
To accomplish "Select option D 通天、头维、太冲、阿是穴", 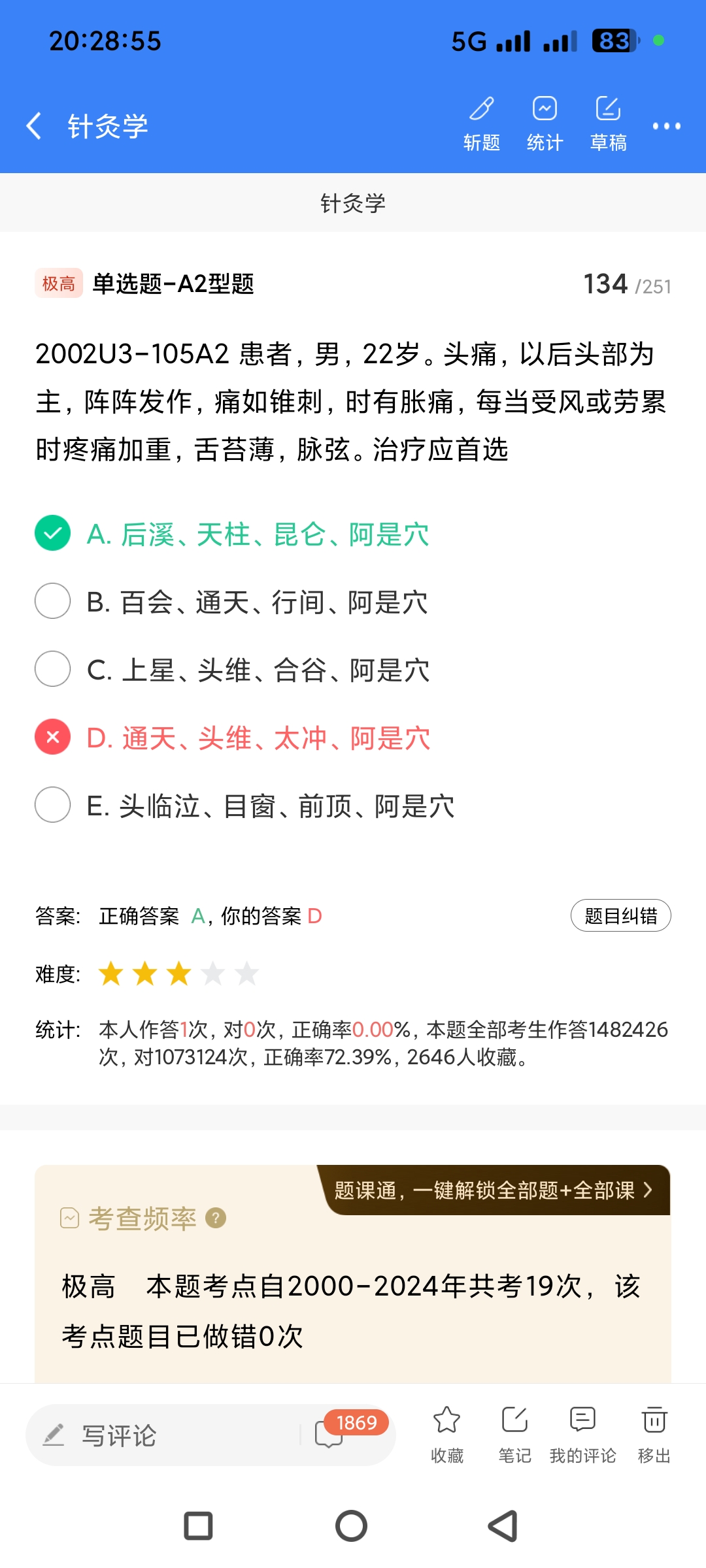I will pyautogui.click(x=258, y=738).
